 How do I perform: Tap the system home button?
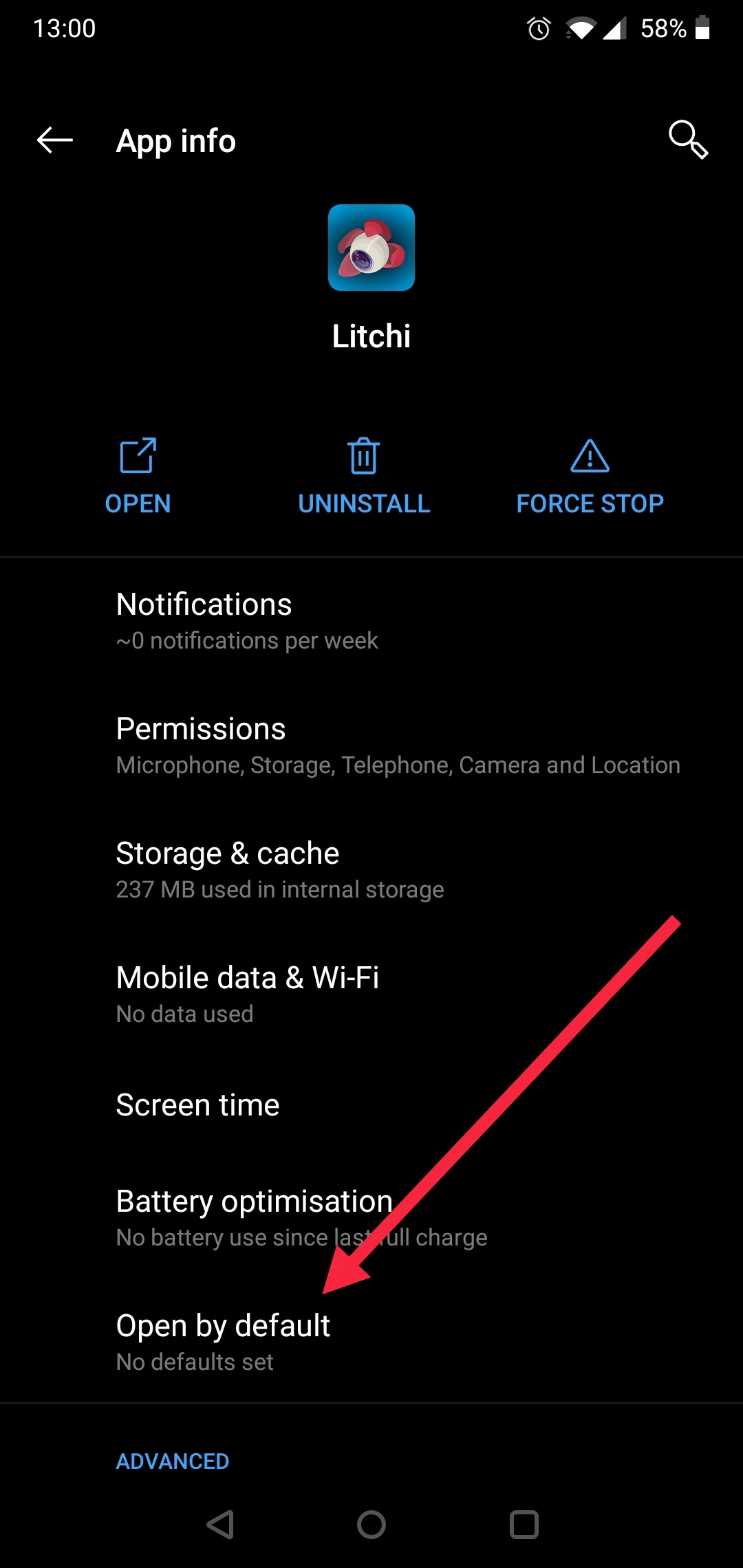click(371, 1525)
